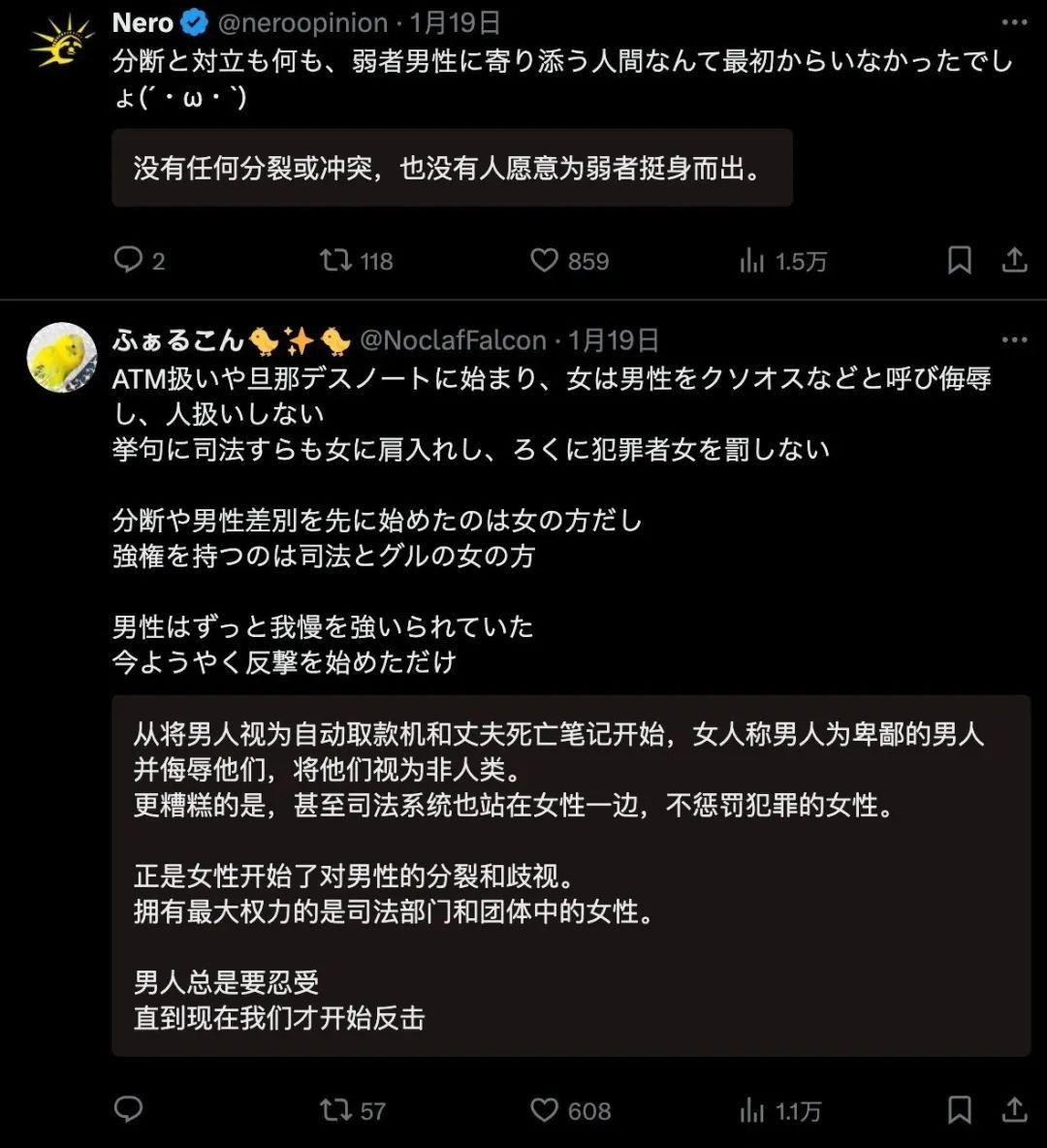Open overflow menu on @NoclafFalcon's post
Viewport: 1047px width, 1148px height.
point(1014,340)
